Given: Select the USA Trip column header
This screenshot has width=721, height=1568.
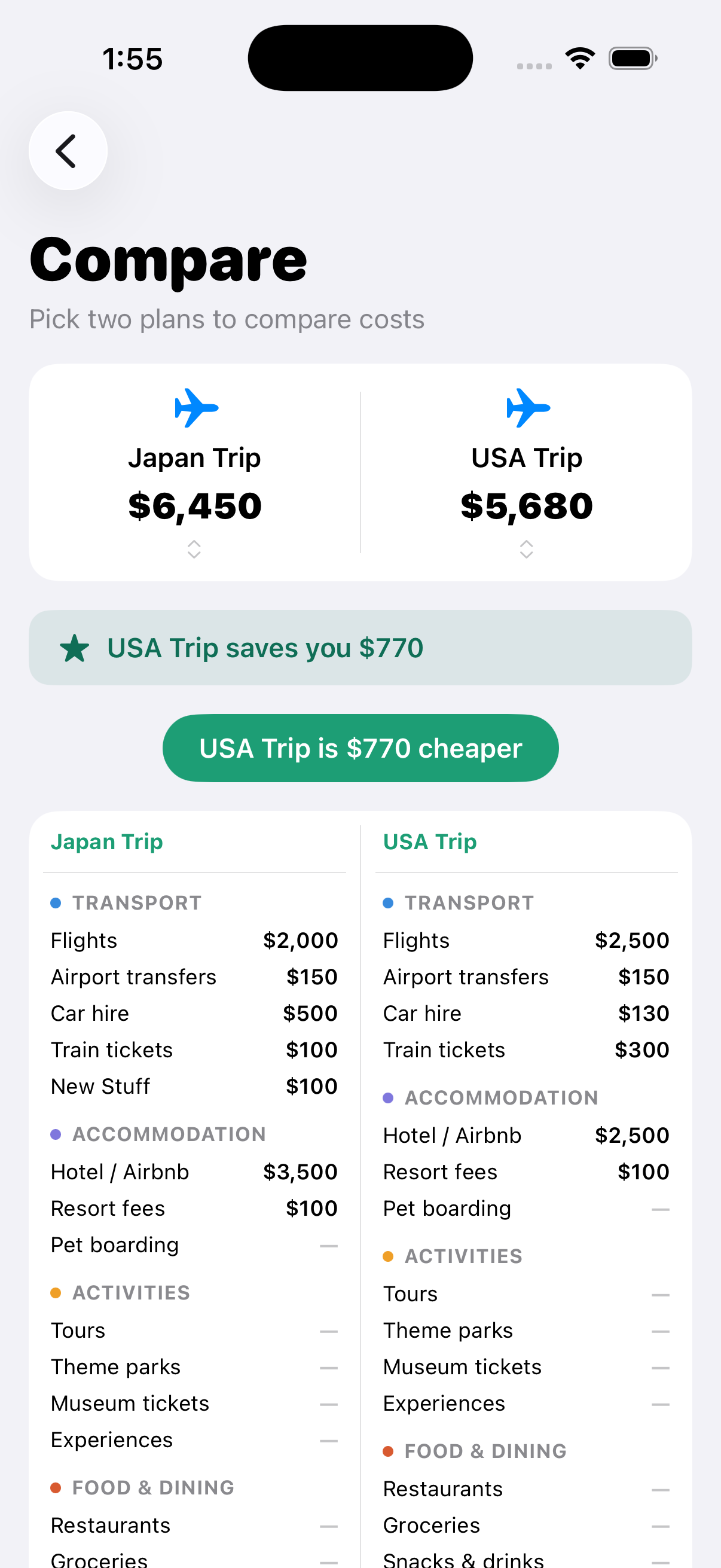Looking at the screenshot, I should tap(429, 841).
